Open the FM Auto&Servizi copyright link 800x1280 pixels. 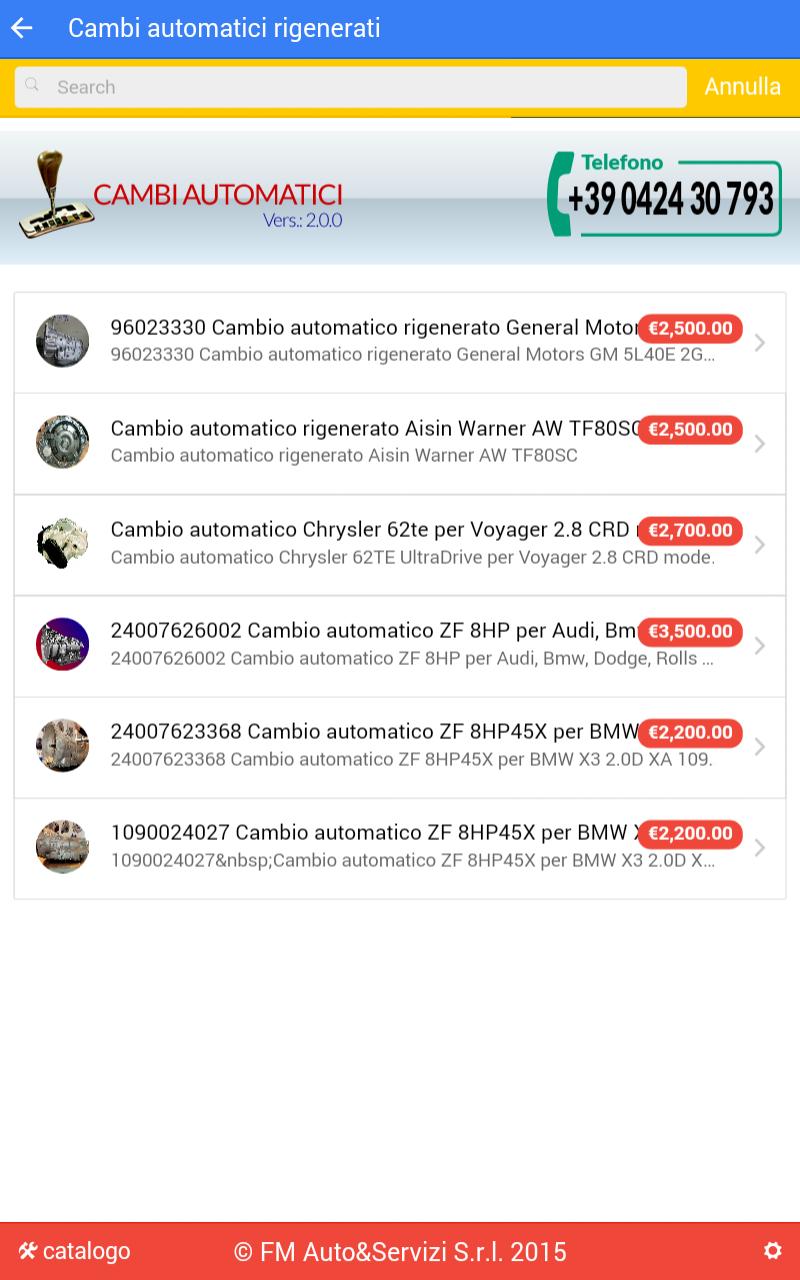398,1251
